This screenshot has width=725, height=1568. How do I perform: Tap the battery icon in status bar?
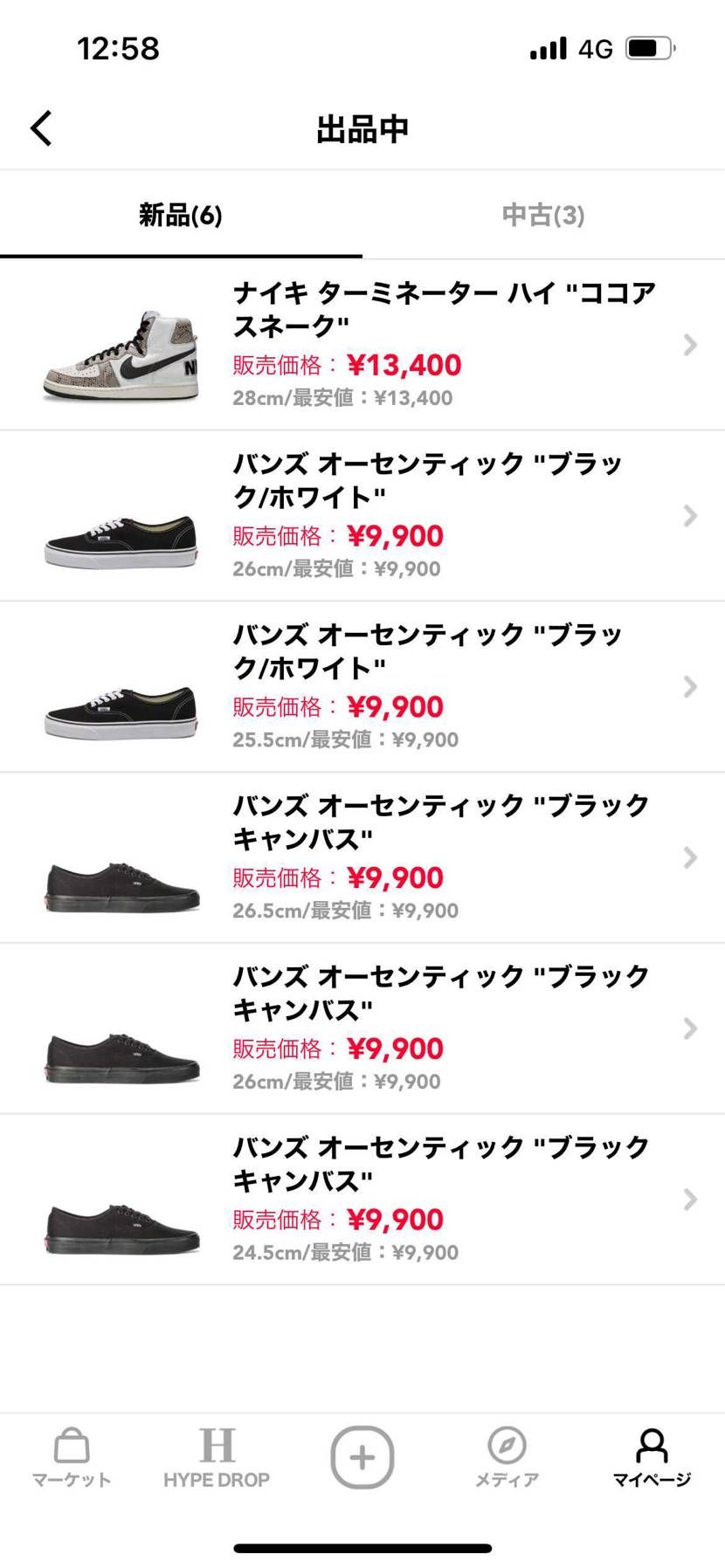click(646, 48)
